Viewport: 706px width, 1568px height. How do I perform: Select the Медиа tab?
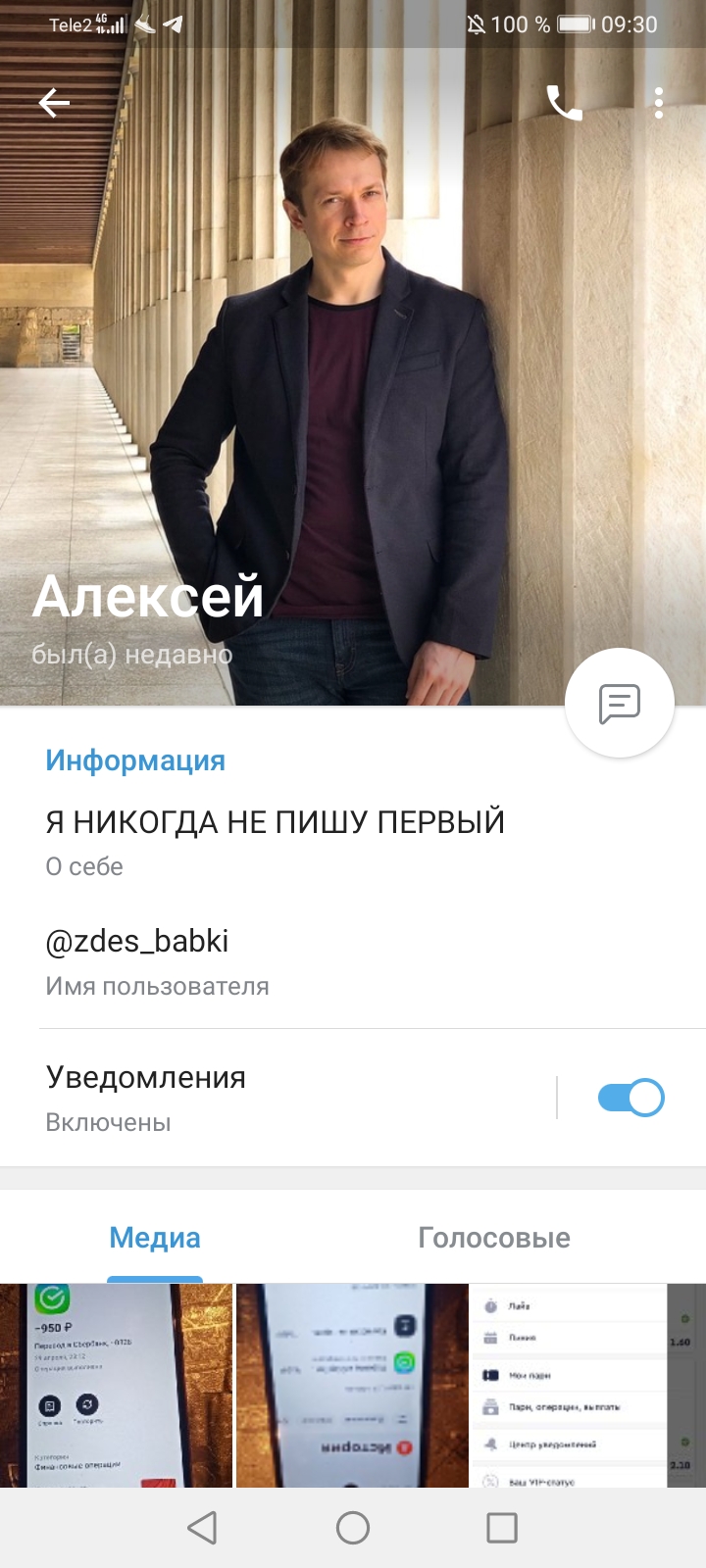tap(155, 1238)
